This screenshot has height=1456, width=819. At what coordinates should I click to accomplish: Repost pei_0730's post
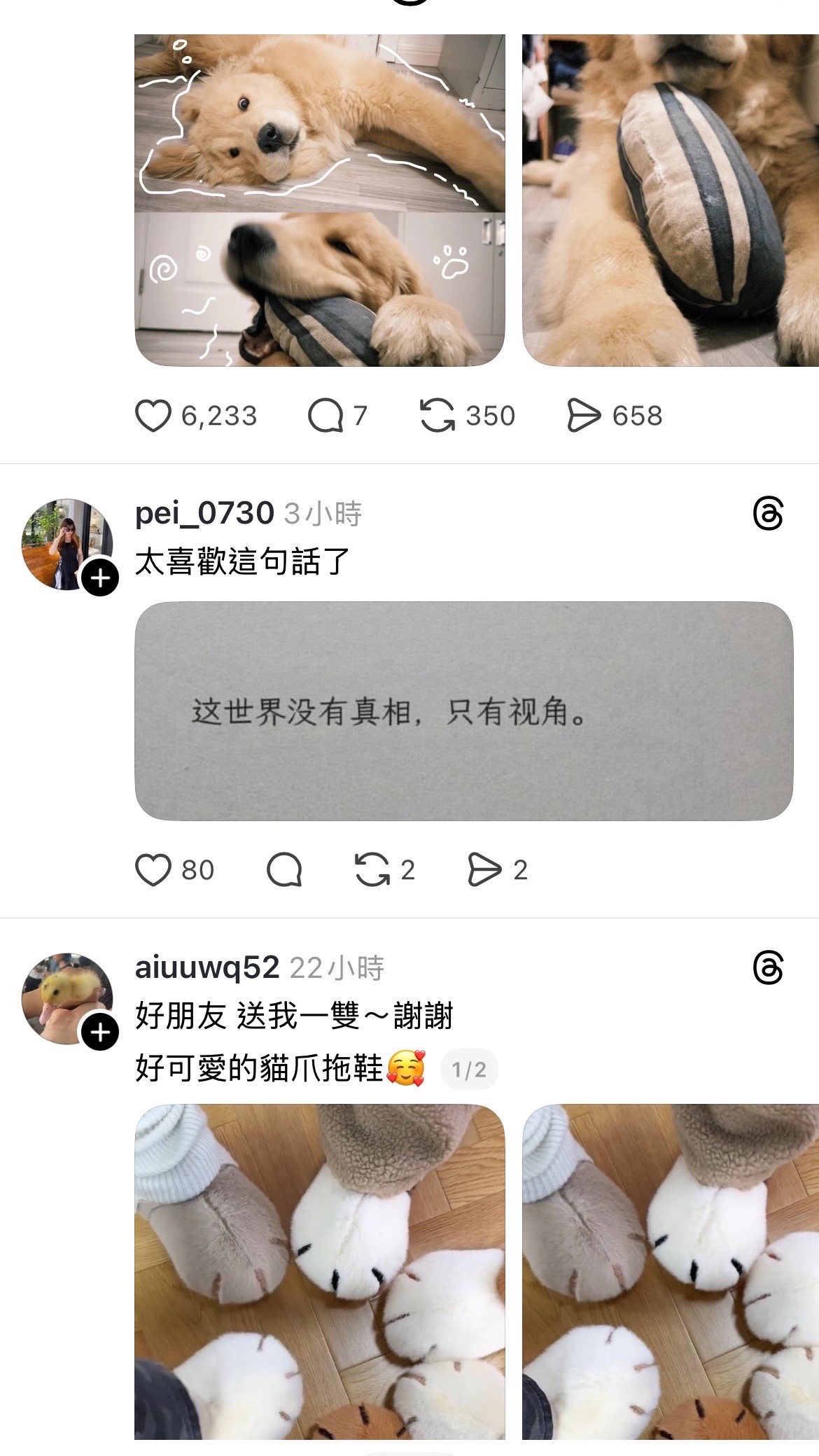click(372, 870)
